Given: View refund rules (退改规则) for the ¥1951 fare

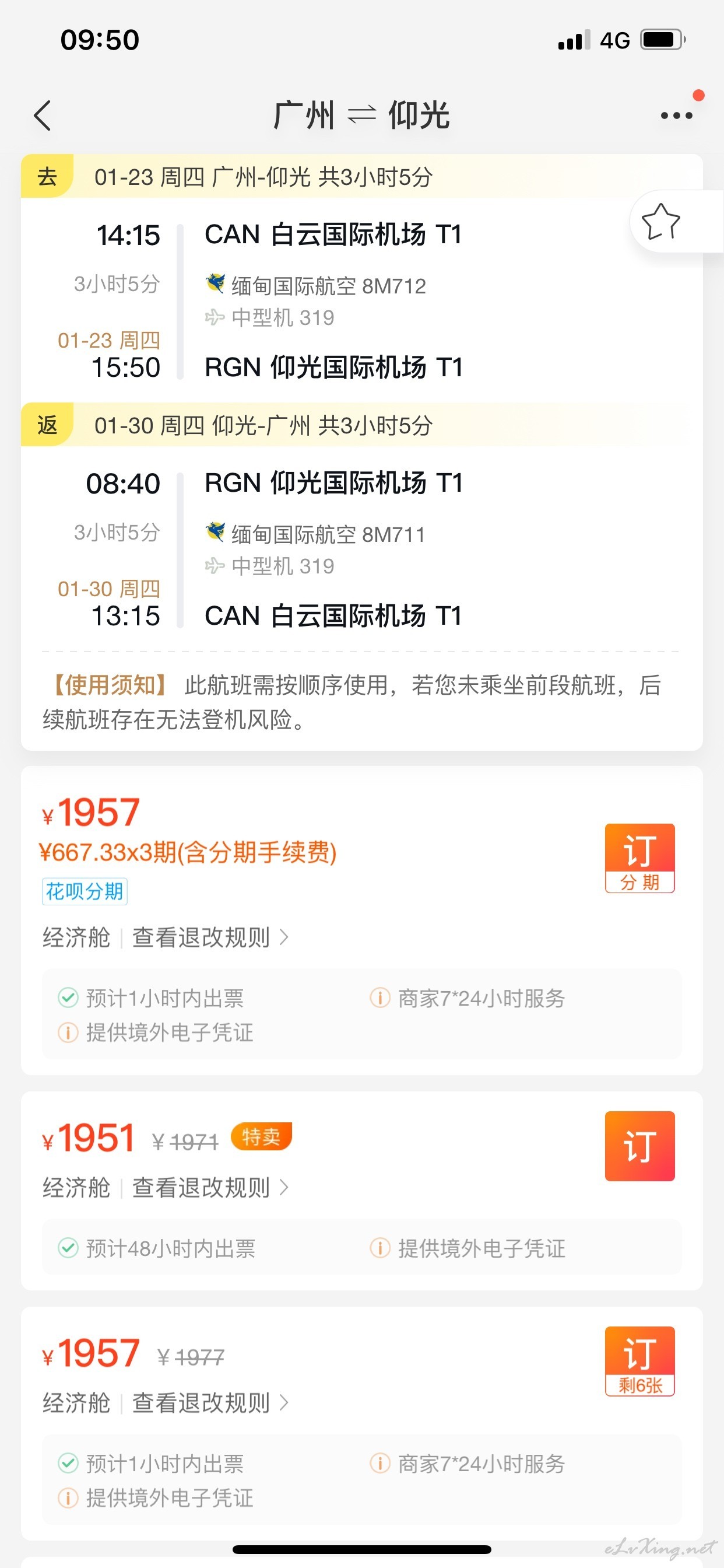Looking at the screenshot, I should 210,1188.
